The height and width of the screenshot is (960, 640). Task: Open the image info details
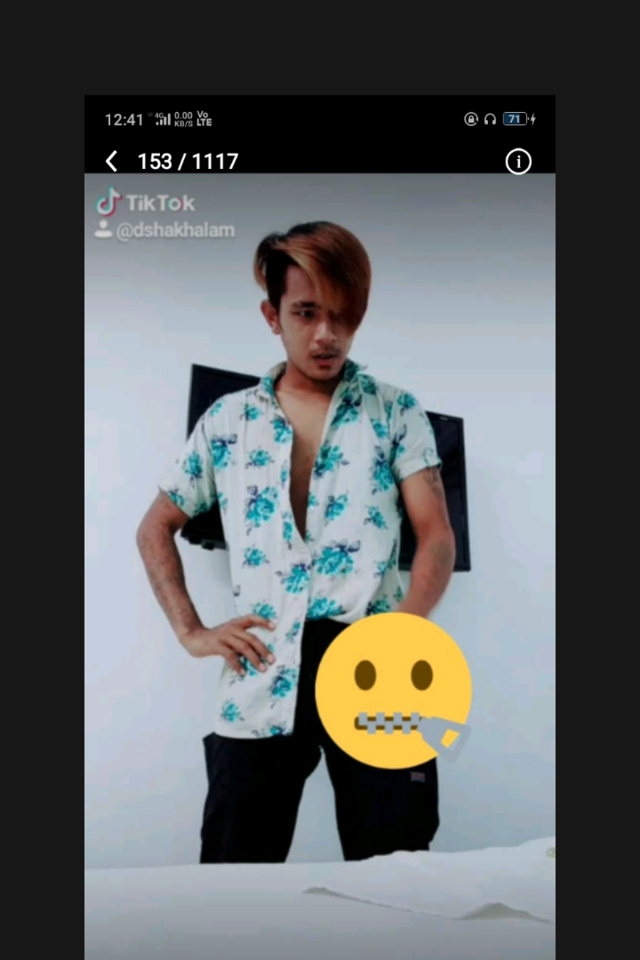[518, 162]
